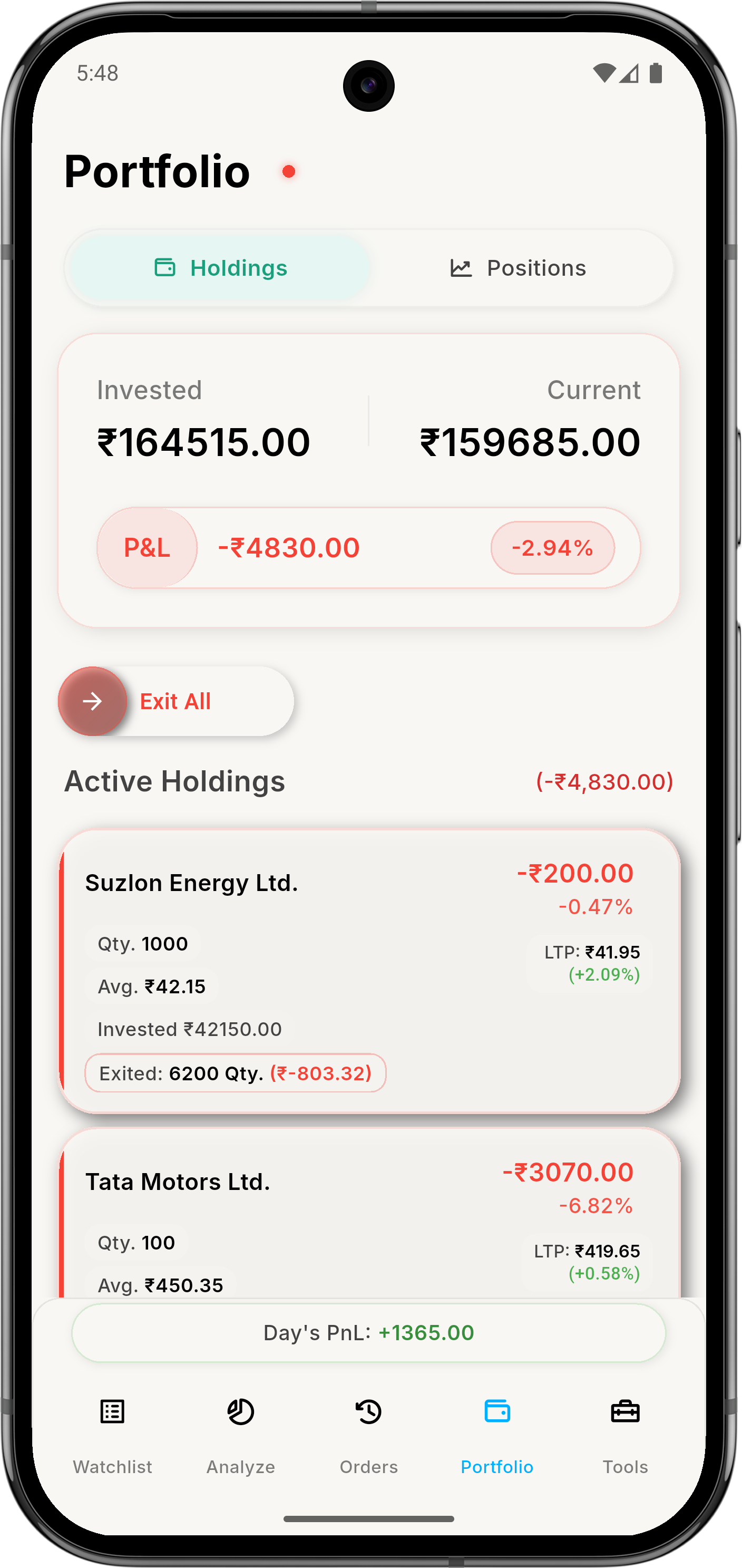This screenshot has width=742, height=1568.
Task: Toggle the red status dot next to Portfolio
Action: tap(289, 171)
